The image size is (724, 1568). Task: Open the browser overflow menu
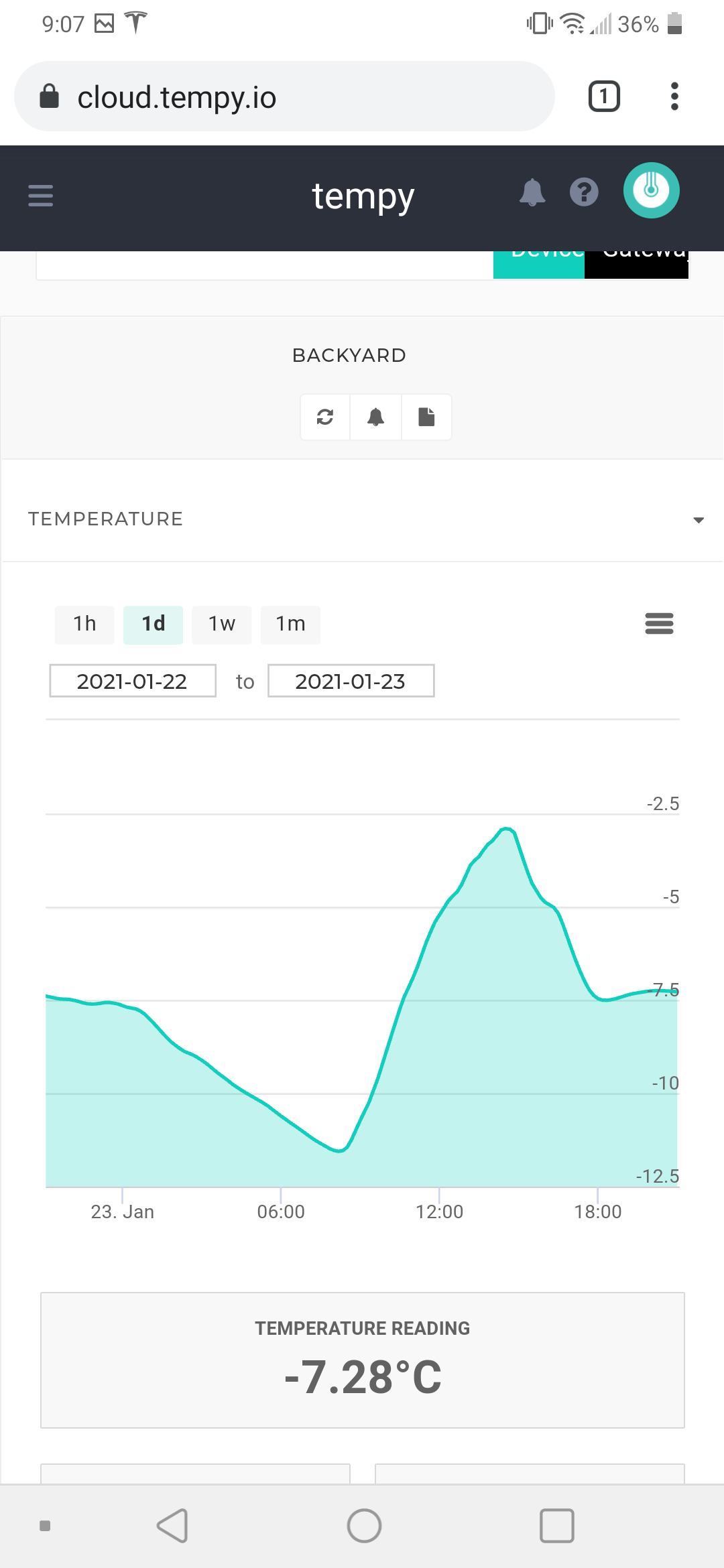point(674,96)
